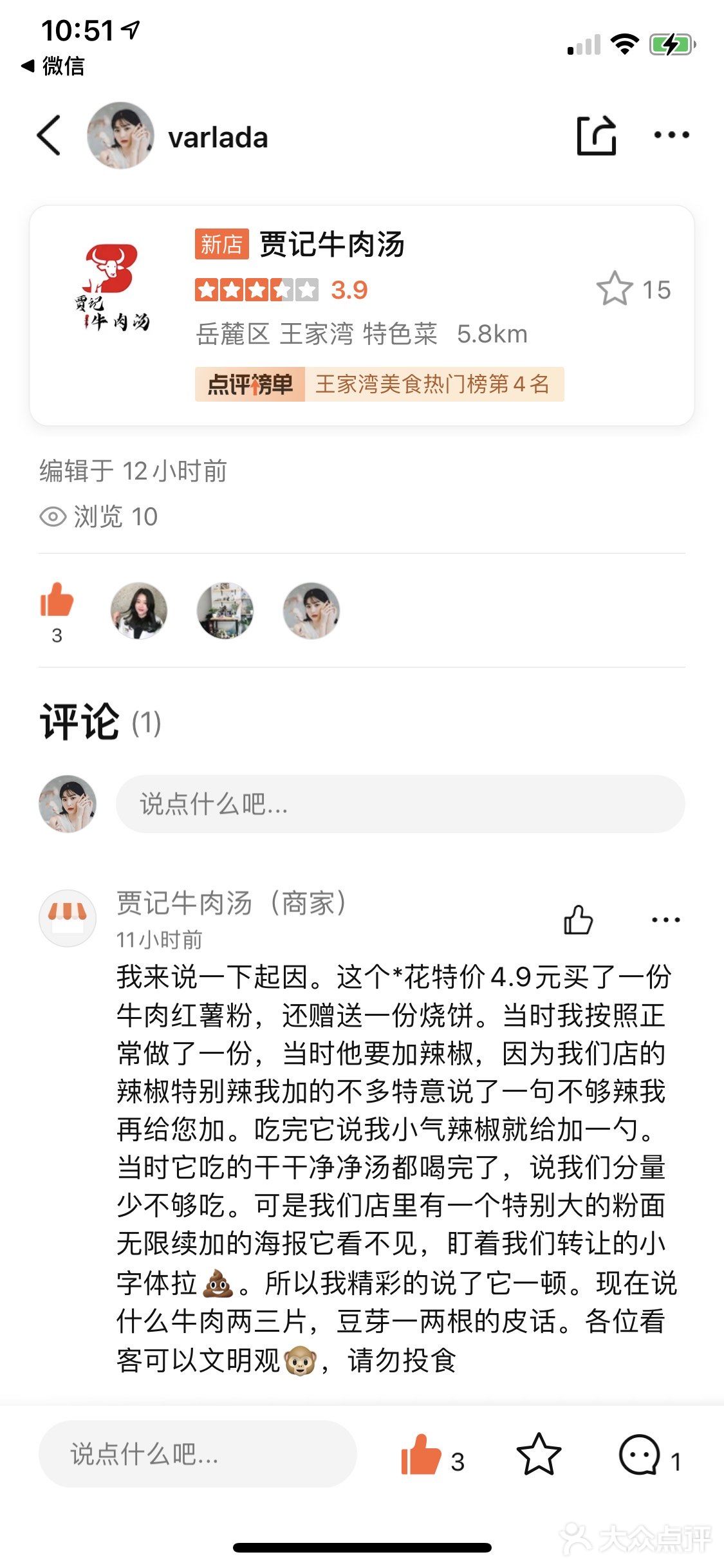Open the 贾记牛肉汤 shop page

coord(331,247)
